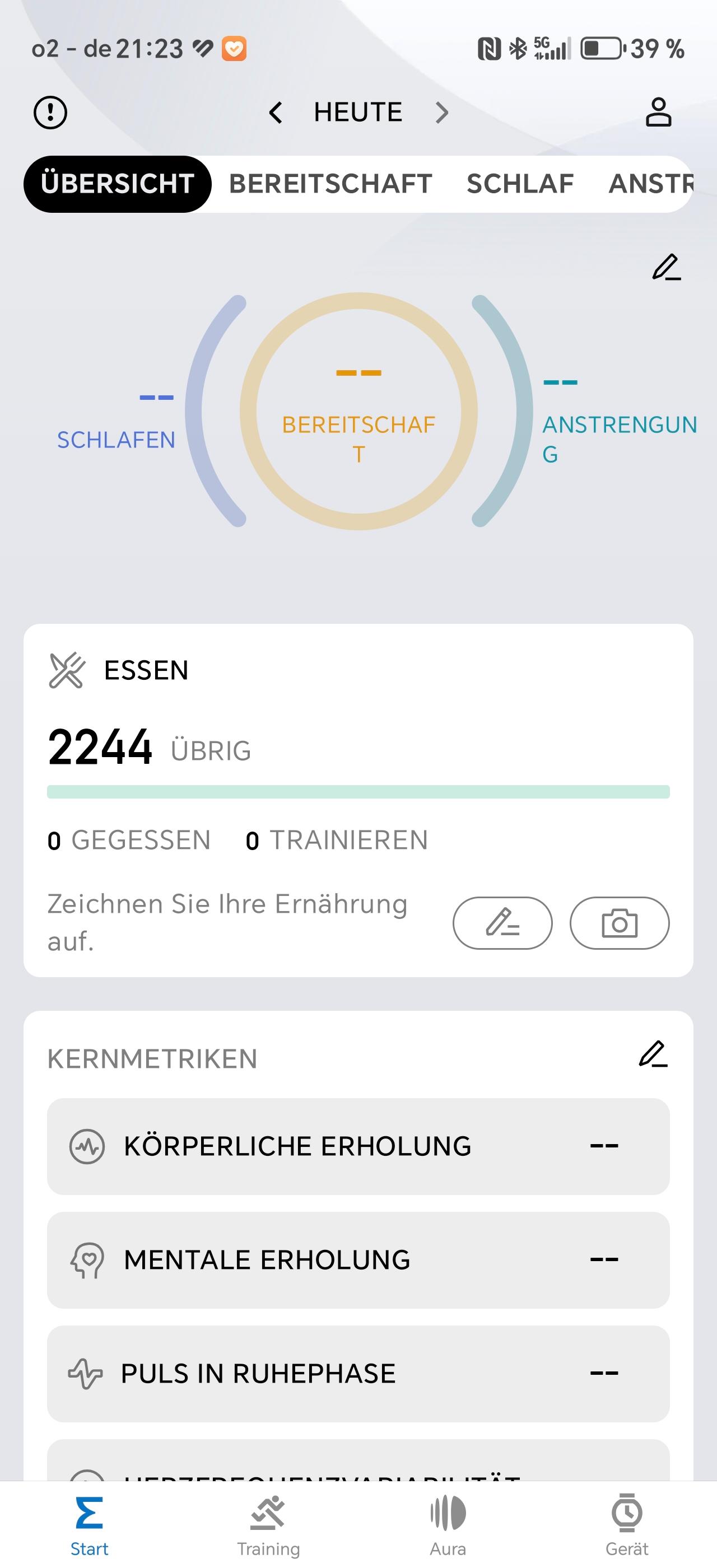The height and width of the screenshot is (1568, 717).
Task: Open Mentale Erholung metric
Action: (358, 1260)
